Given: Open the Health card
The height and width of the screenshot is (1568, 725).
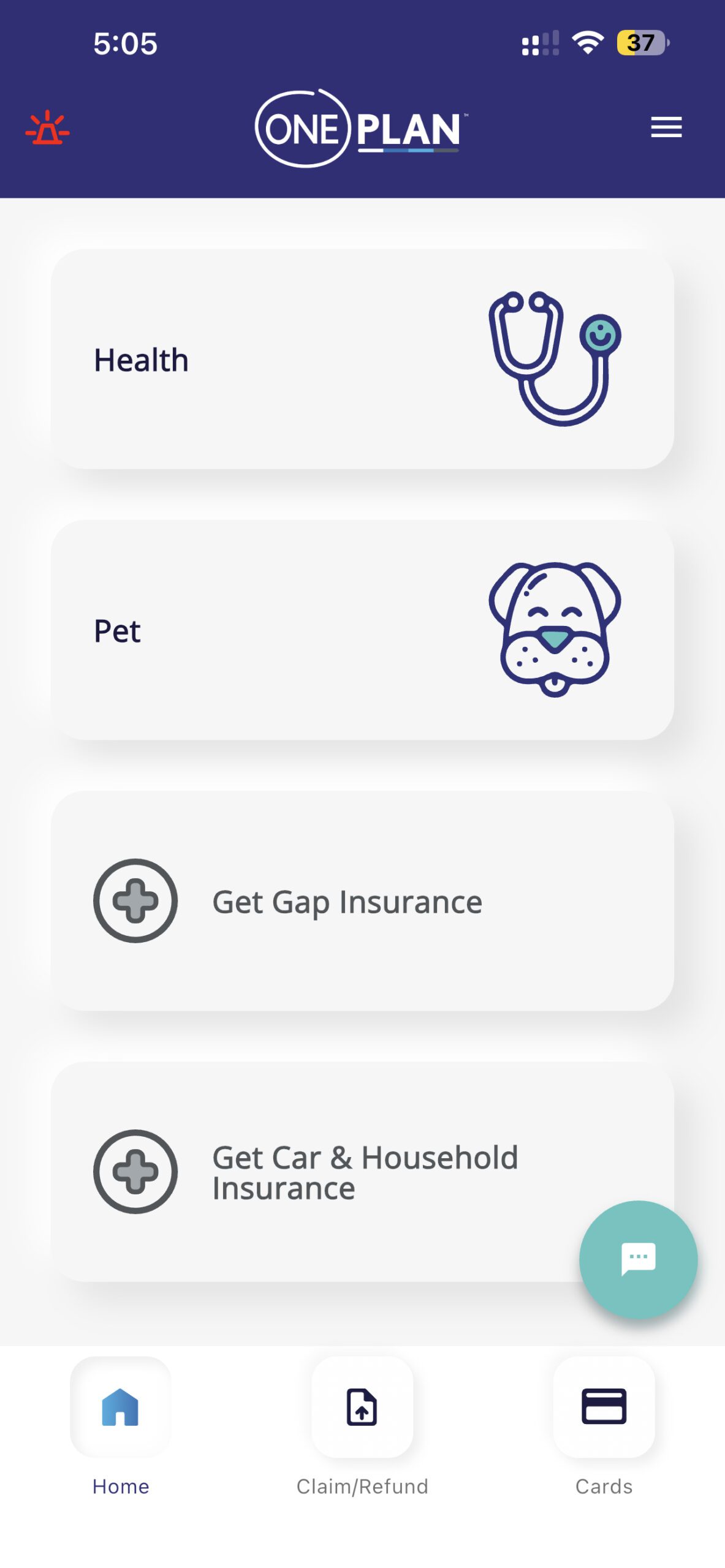Looking at the screenshot, I should [362, 359].
